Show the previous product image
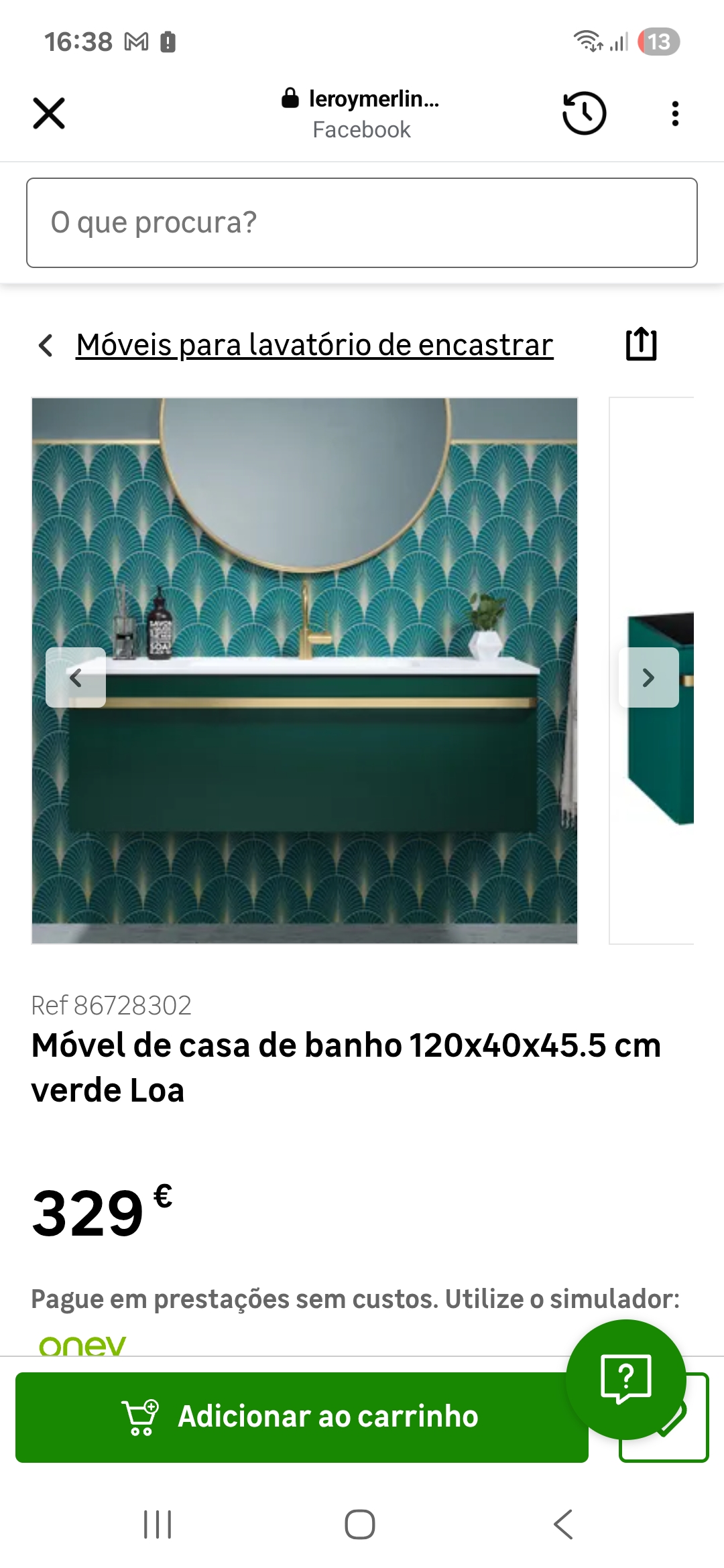Viewport: 724px width, 1568px height. 76,677
